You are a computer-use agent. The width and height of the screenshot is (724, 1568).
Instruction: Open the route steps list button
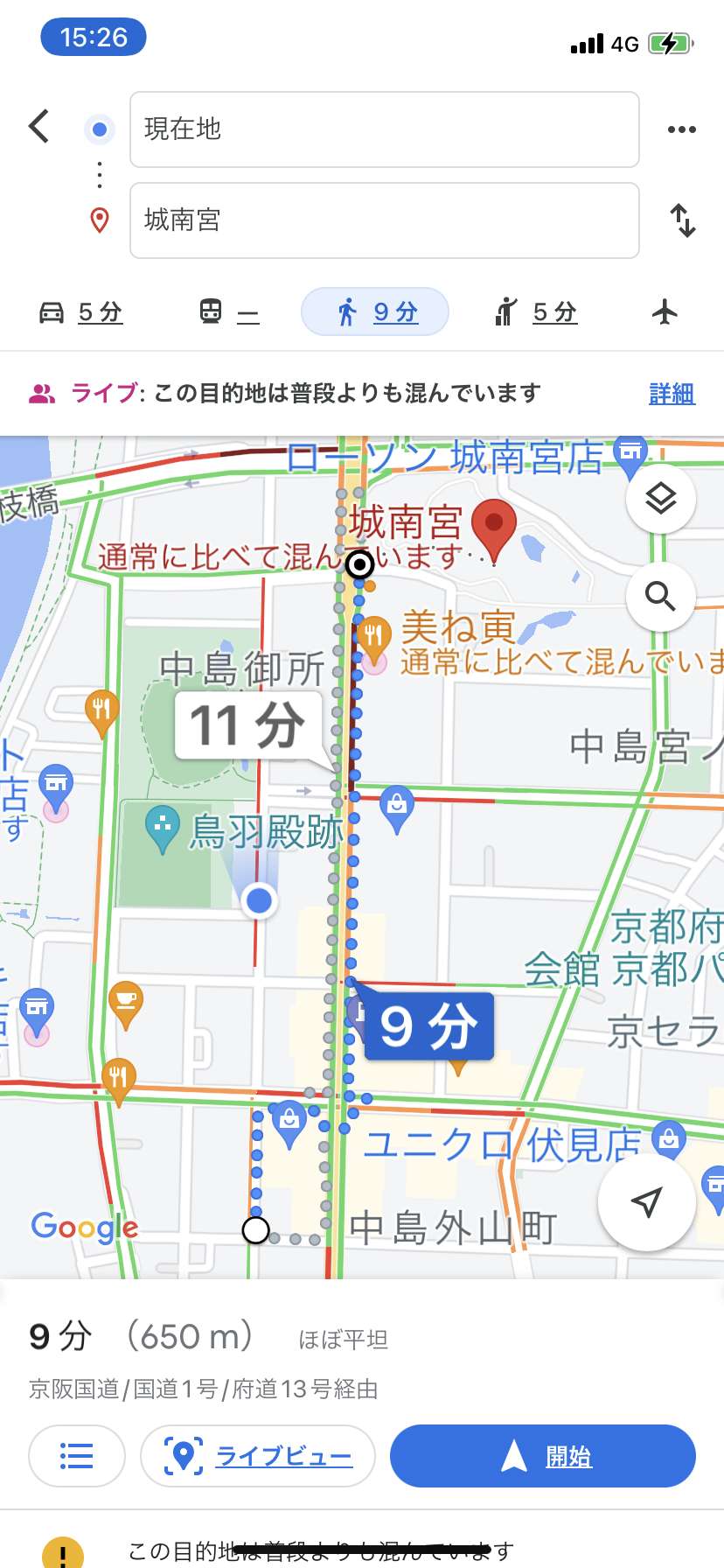[x=77, y=1456]
